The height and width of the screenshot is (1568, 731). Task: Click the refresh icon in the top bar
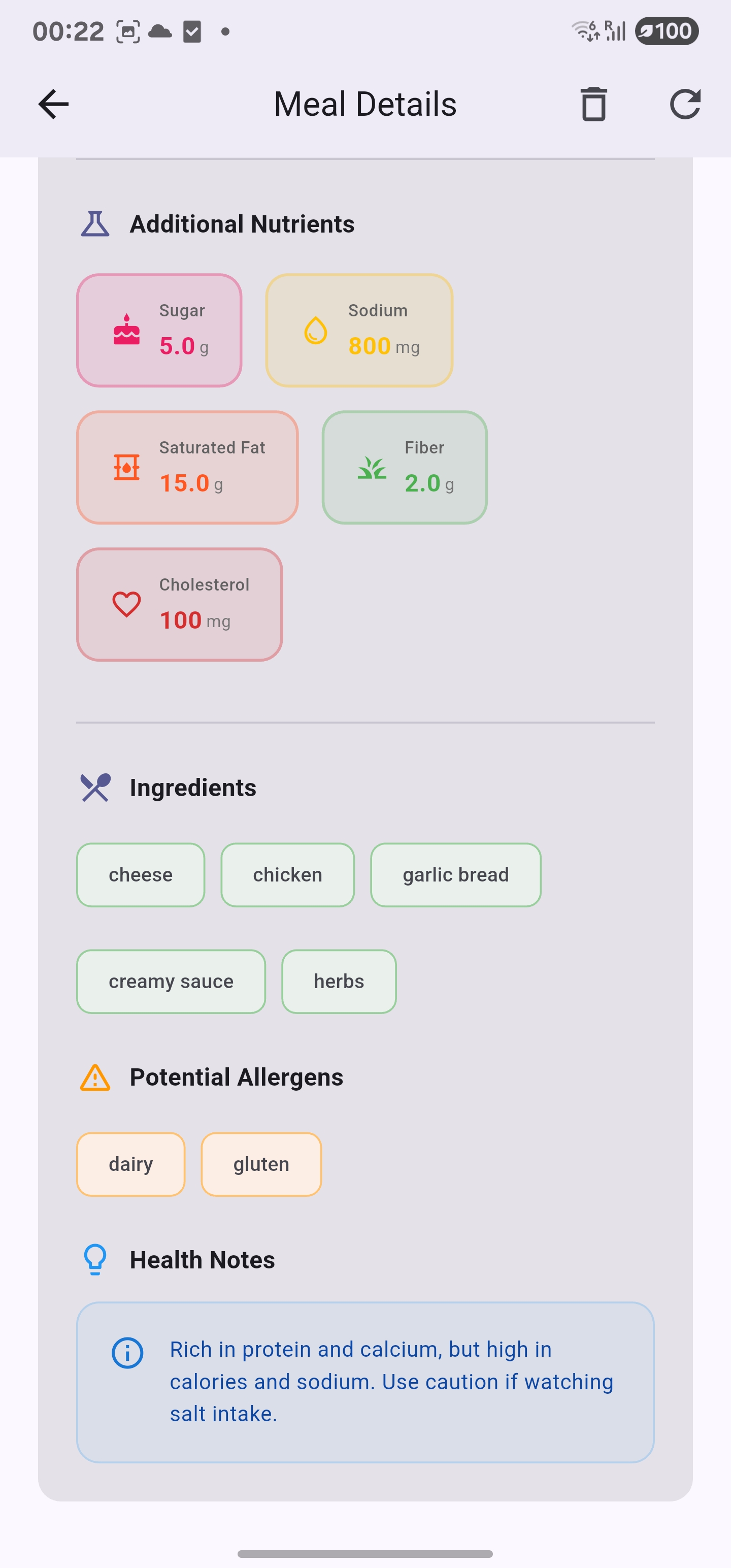click(x=686, y=104)
